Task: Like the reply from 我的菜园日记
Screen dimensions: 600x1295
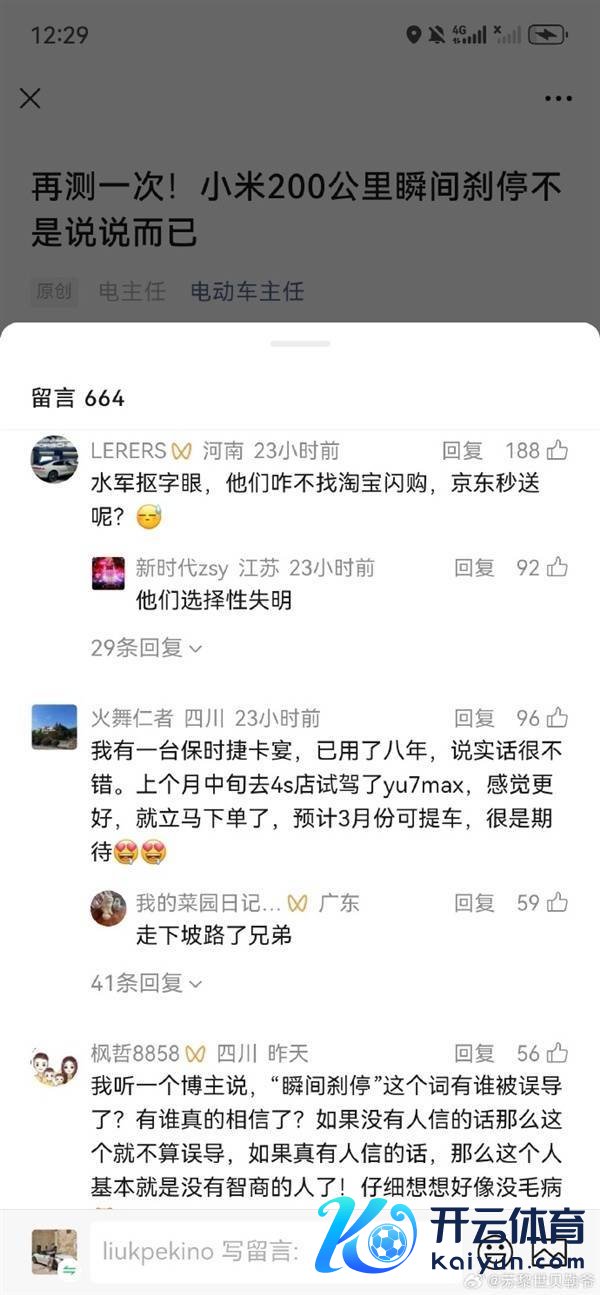Action: click(x=557, y=903)
